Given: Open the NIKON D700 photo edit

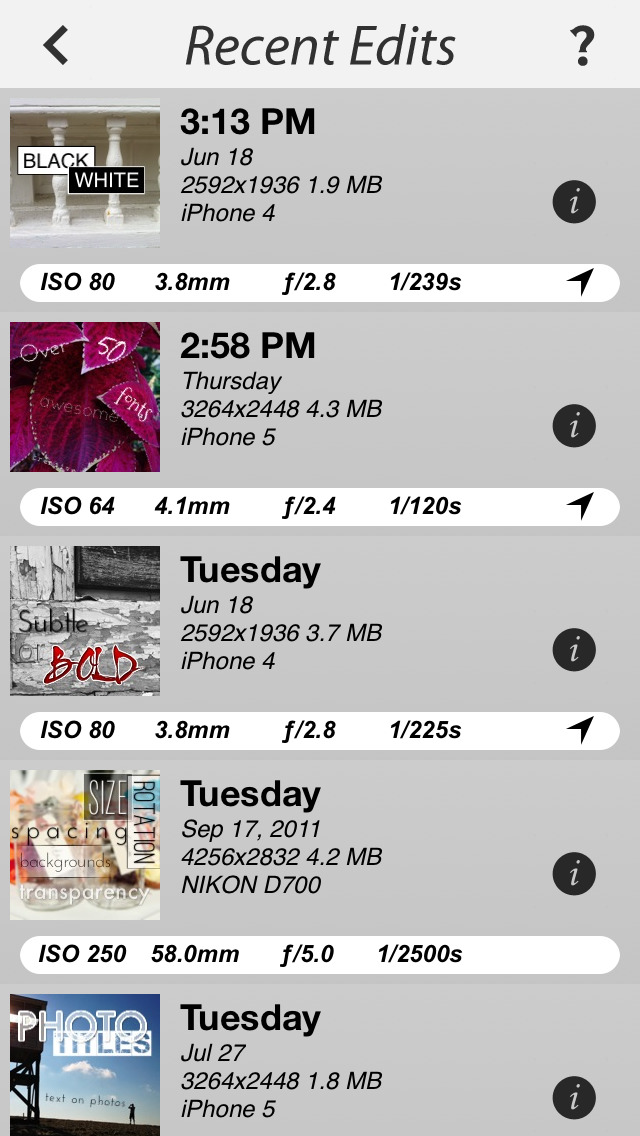Looking at the screenshot, I should coord(85,845).
